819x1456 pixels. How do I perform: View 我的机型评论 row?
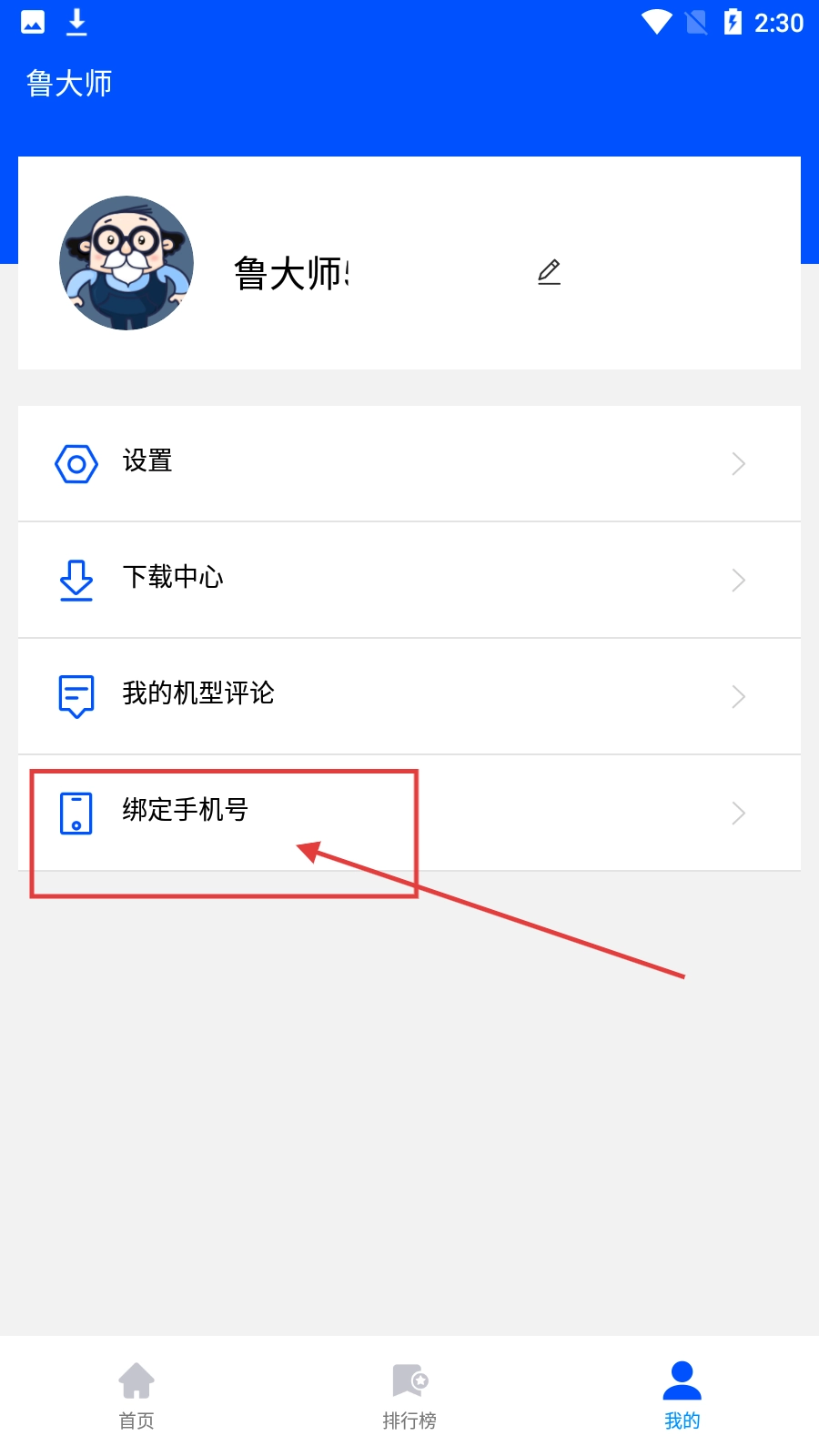point(409,696)
